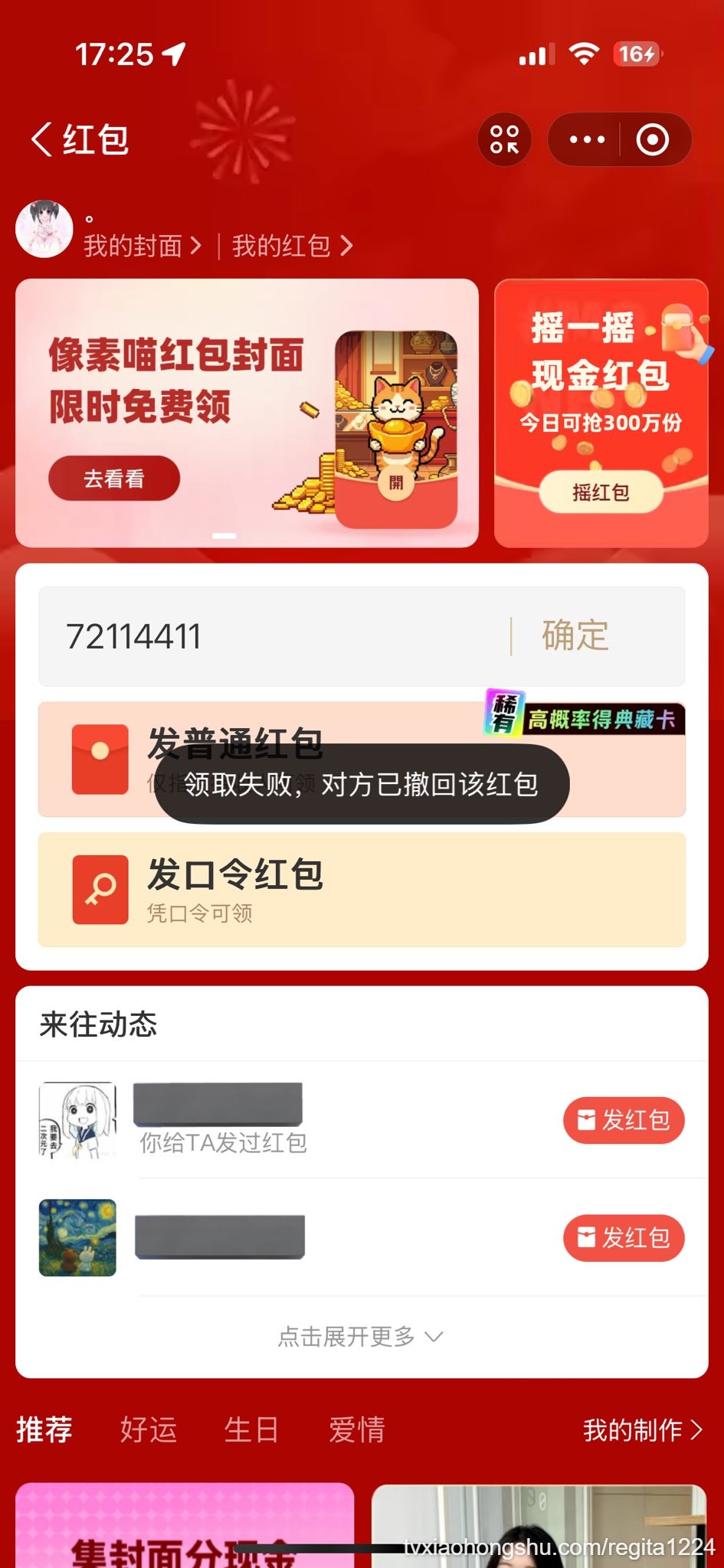Image resolution: width=724 pixels, height=1568 pixels.
Task: Click the 稀有 collectible card badge
Action: coord(502,720)
